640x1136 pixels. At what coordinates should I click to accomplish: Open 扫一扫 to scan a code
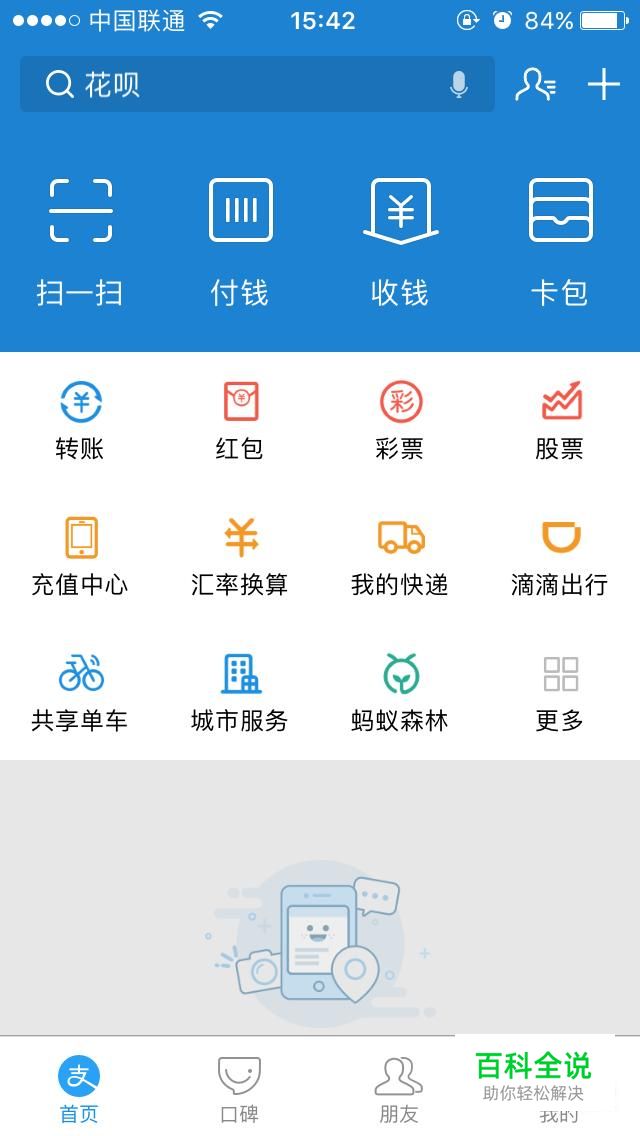tap(80, 240)
